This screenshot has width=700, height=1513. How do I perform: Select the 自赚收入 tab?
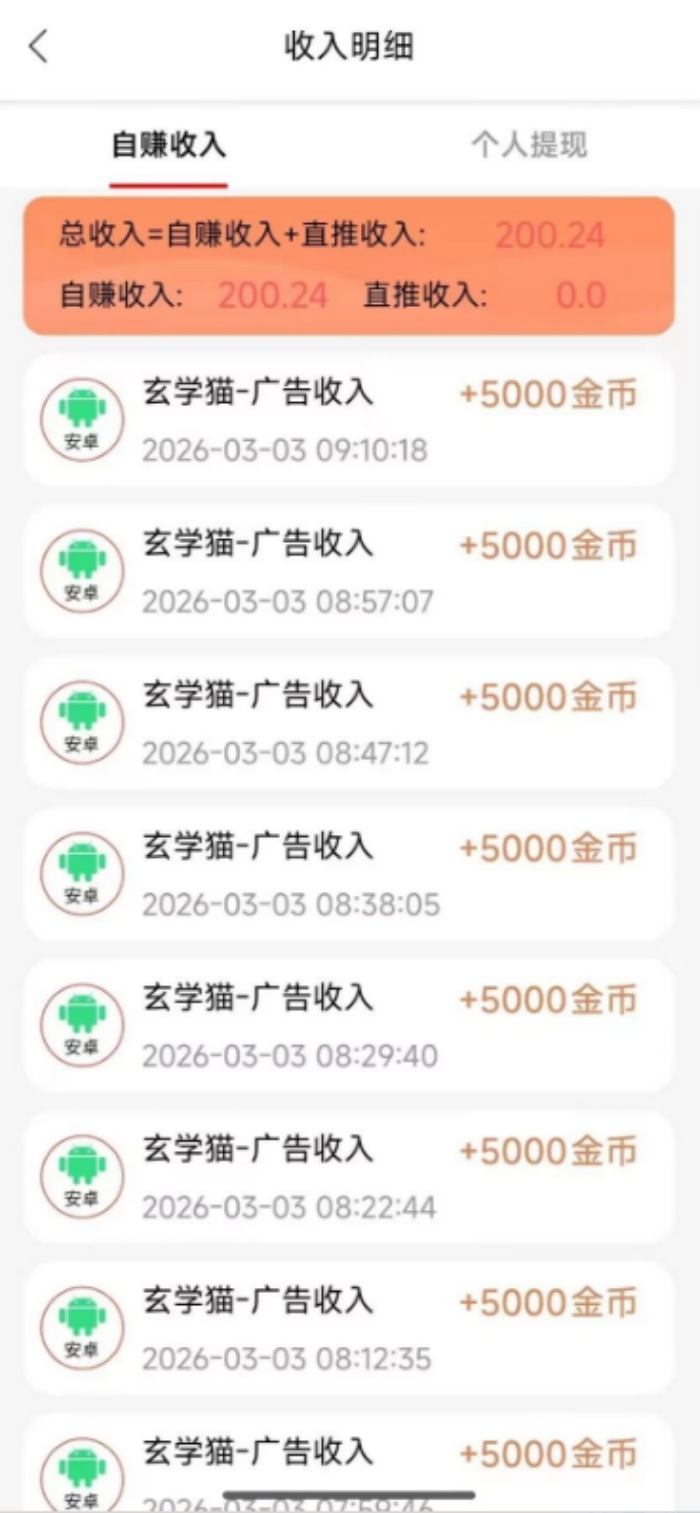pos(169,146)
